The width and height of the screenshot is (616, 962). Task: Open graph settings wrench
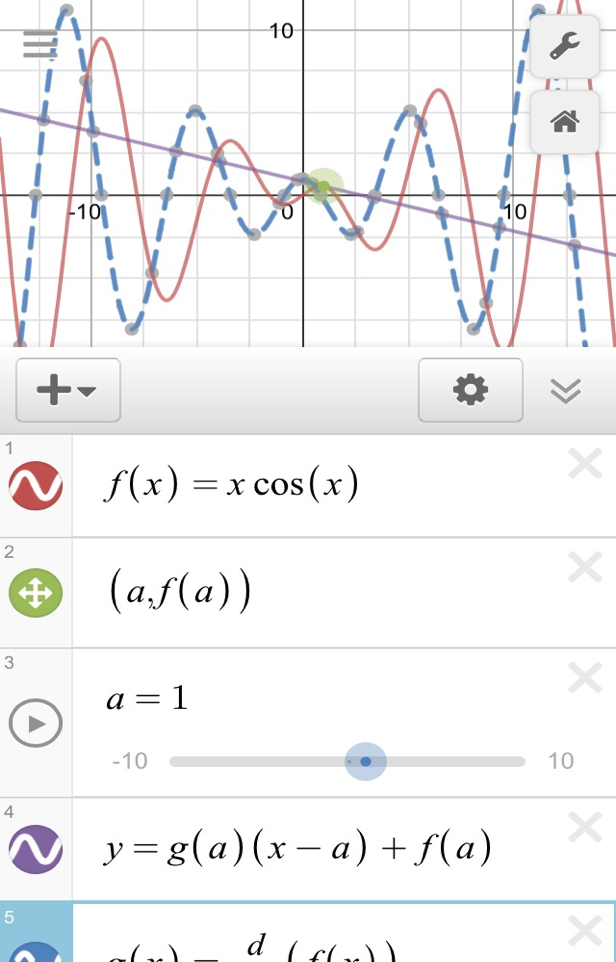(565, 46)
